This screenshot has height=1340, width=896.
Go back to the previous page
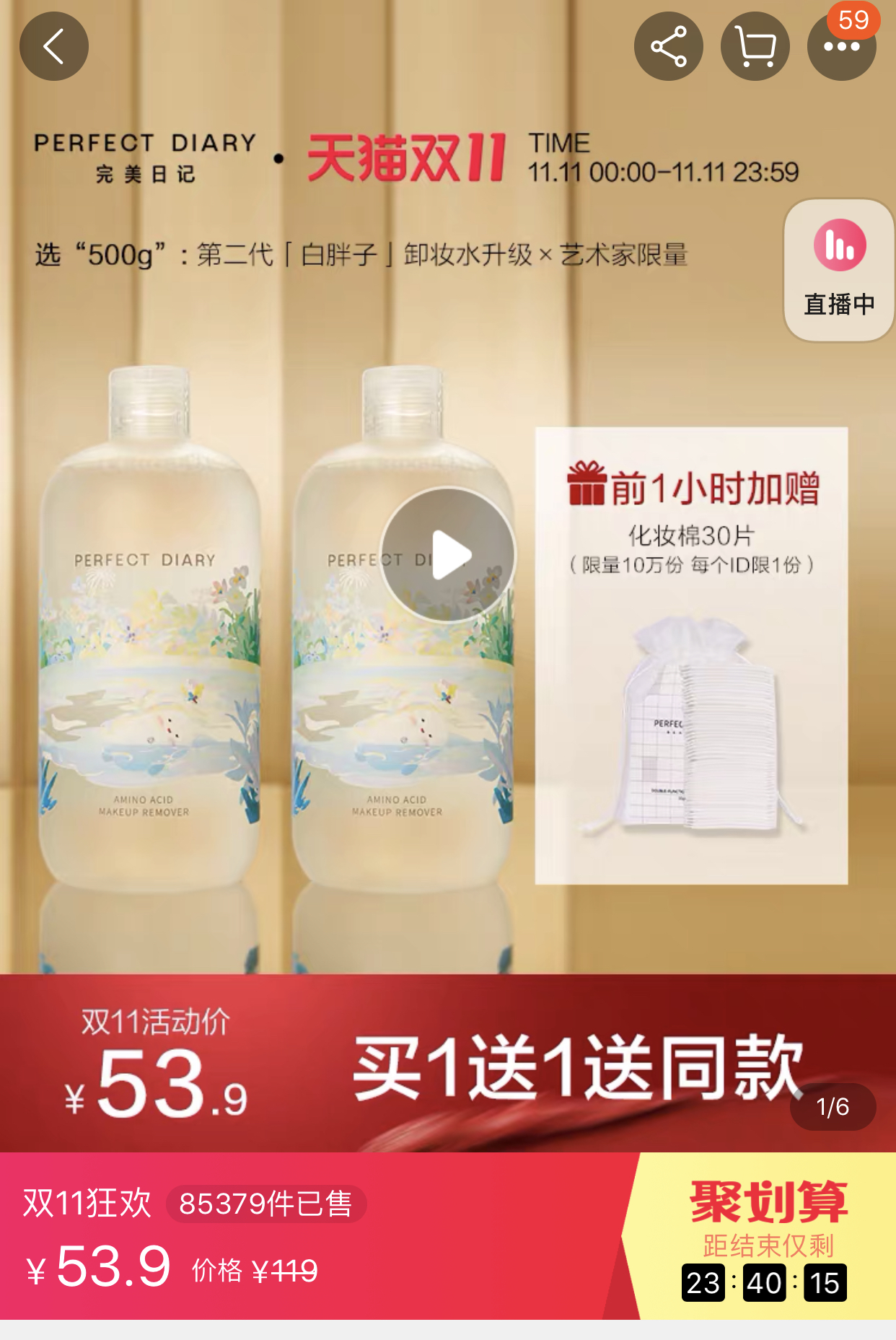[x=54, y=47]
